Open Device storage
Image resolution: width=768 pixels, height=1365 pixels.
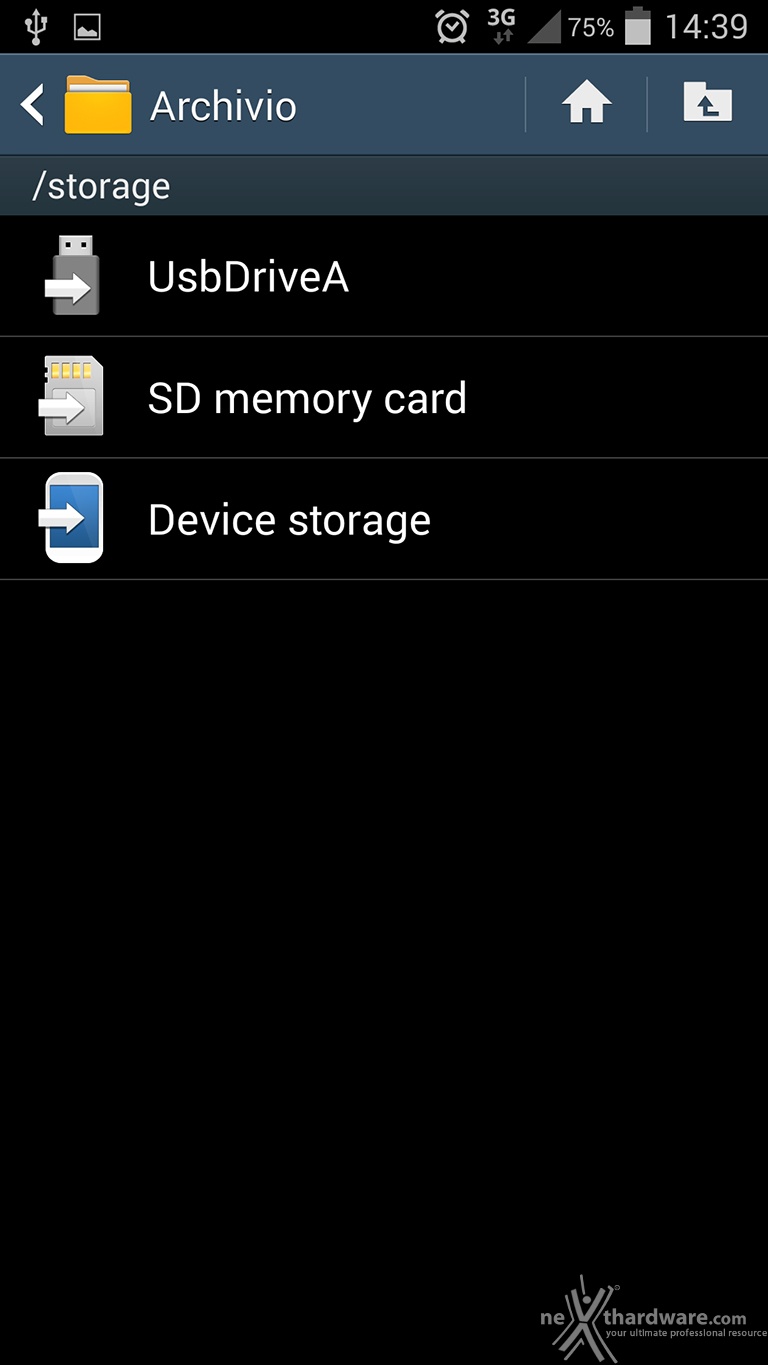(x=384, y=520)
